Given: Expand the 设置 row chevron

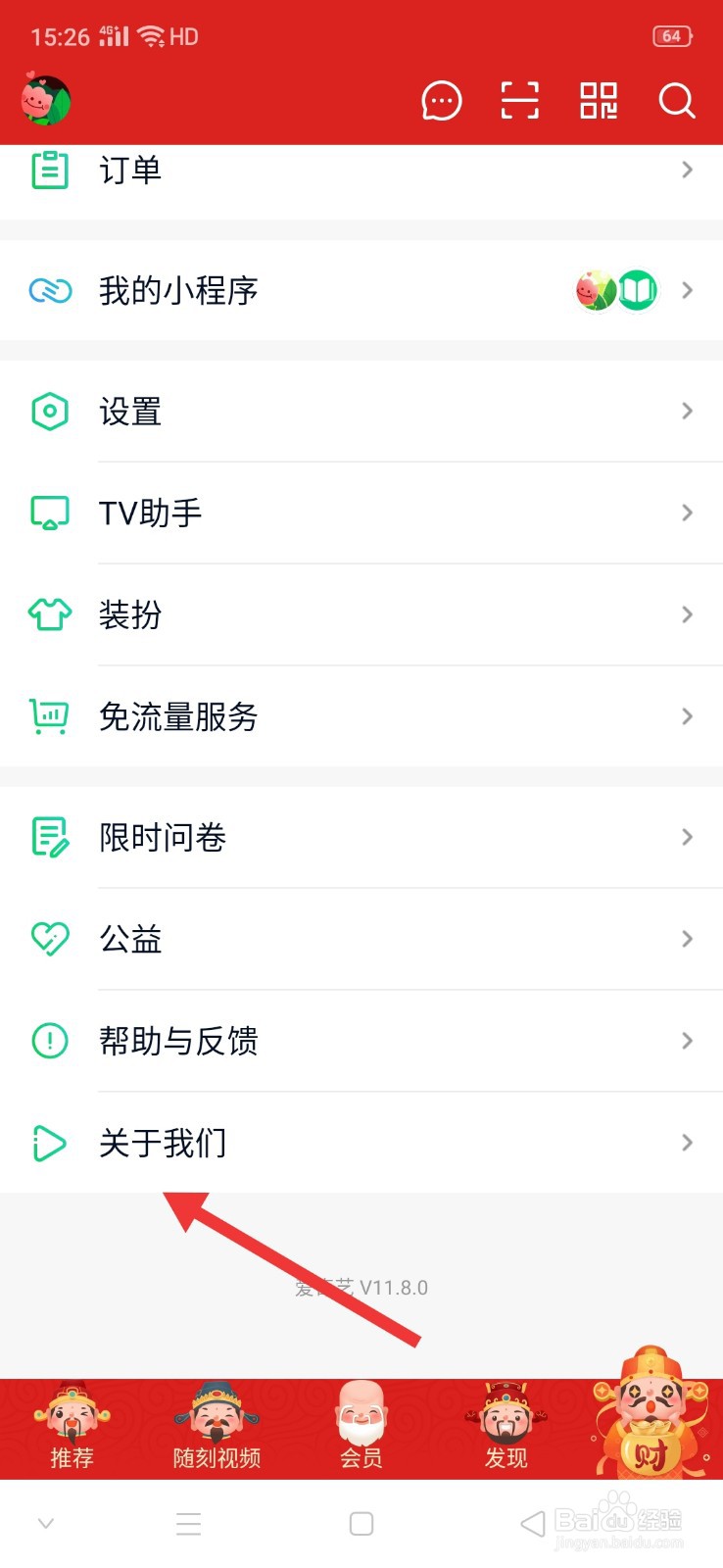Looking at the screenshot, I should [687, 411].
